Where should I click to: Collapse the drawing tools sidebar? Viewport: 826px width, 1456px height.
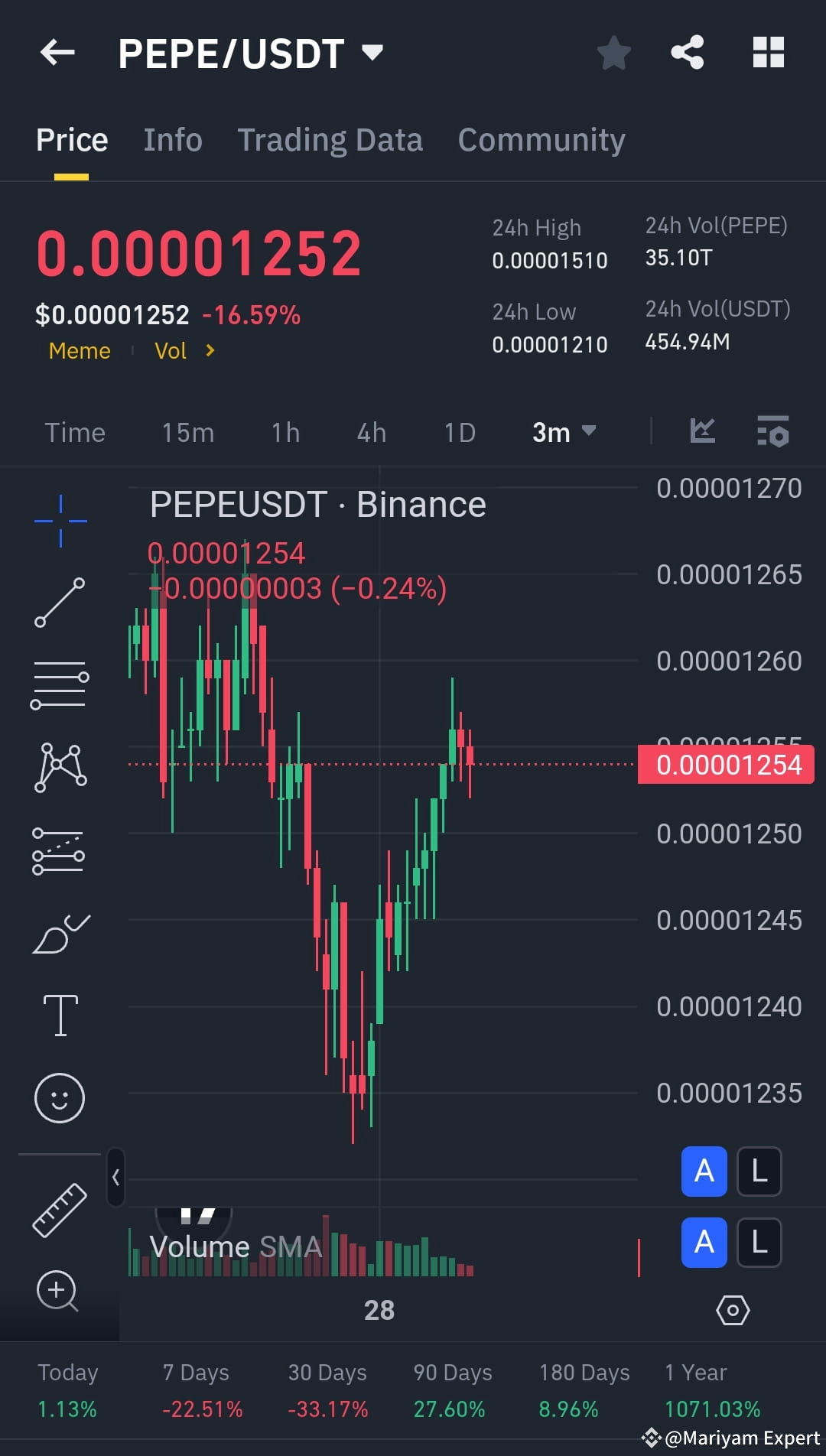point(116,1178)
